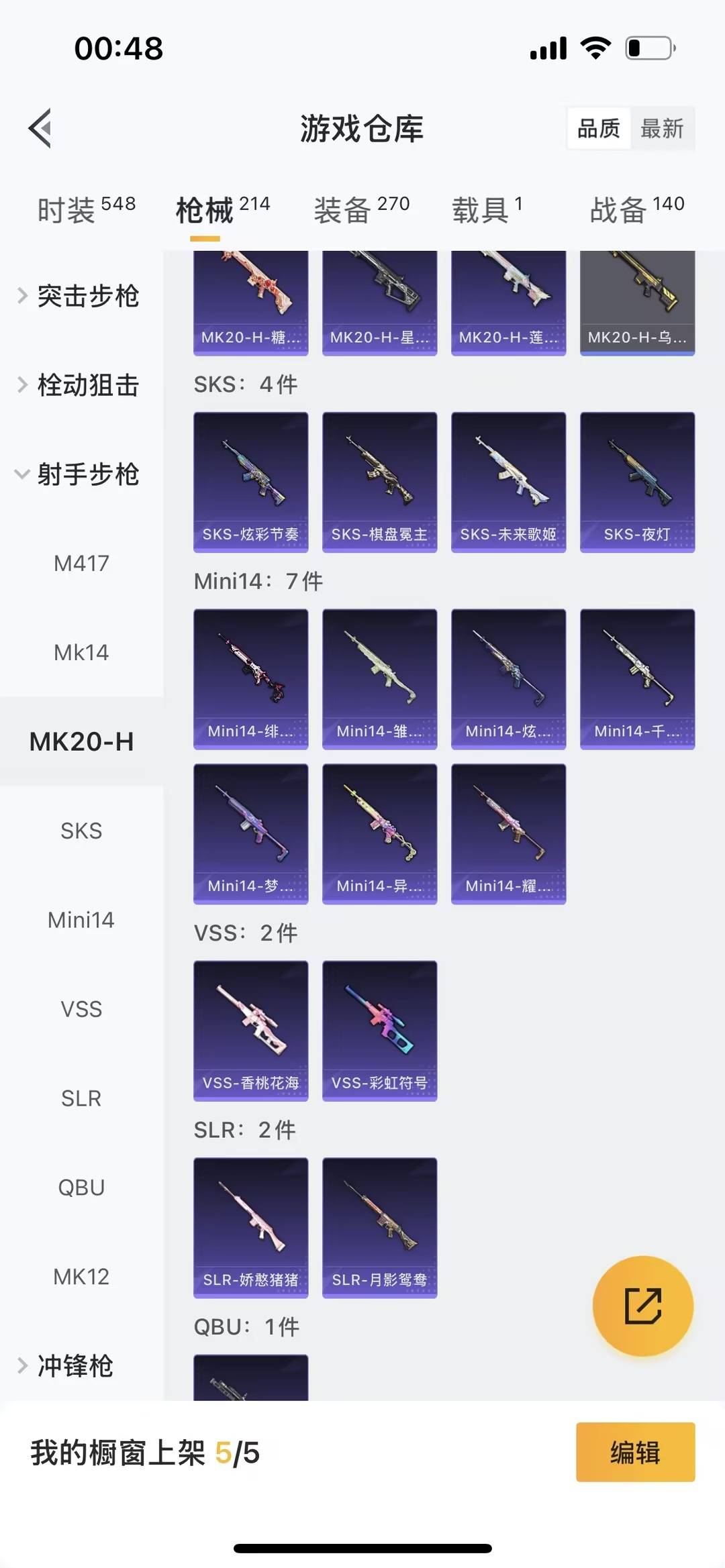The image size is (725, 1568).
Task: Select the VSS-彩虹符号 weapon skin
Action: (x=379, y=1031)
